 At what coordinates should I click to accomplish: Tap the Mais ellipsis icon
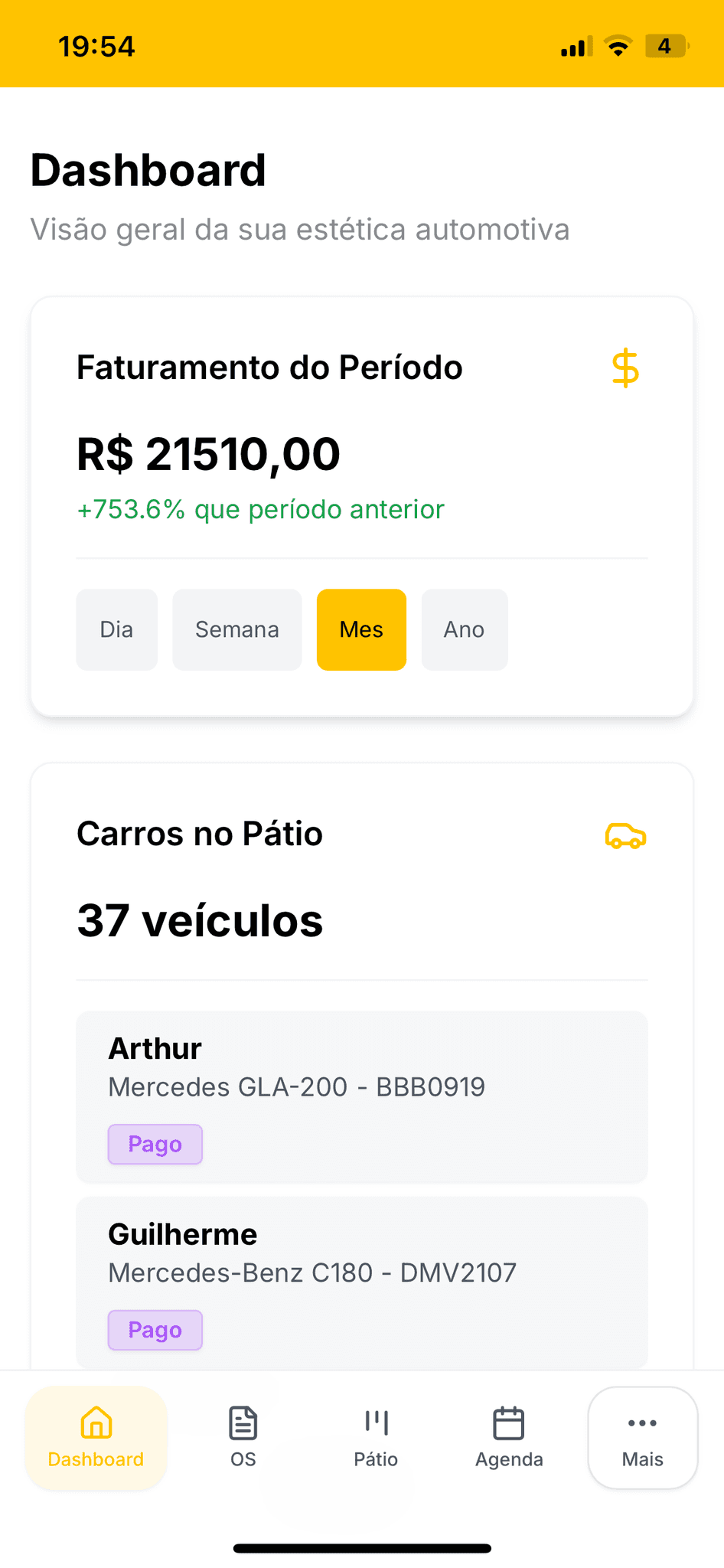click(641, 1422)
